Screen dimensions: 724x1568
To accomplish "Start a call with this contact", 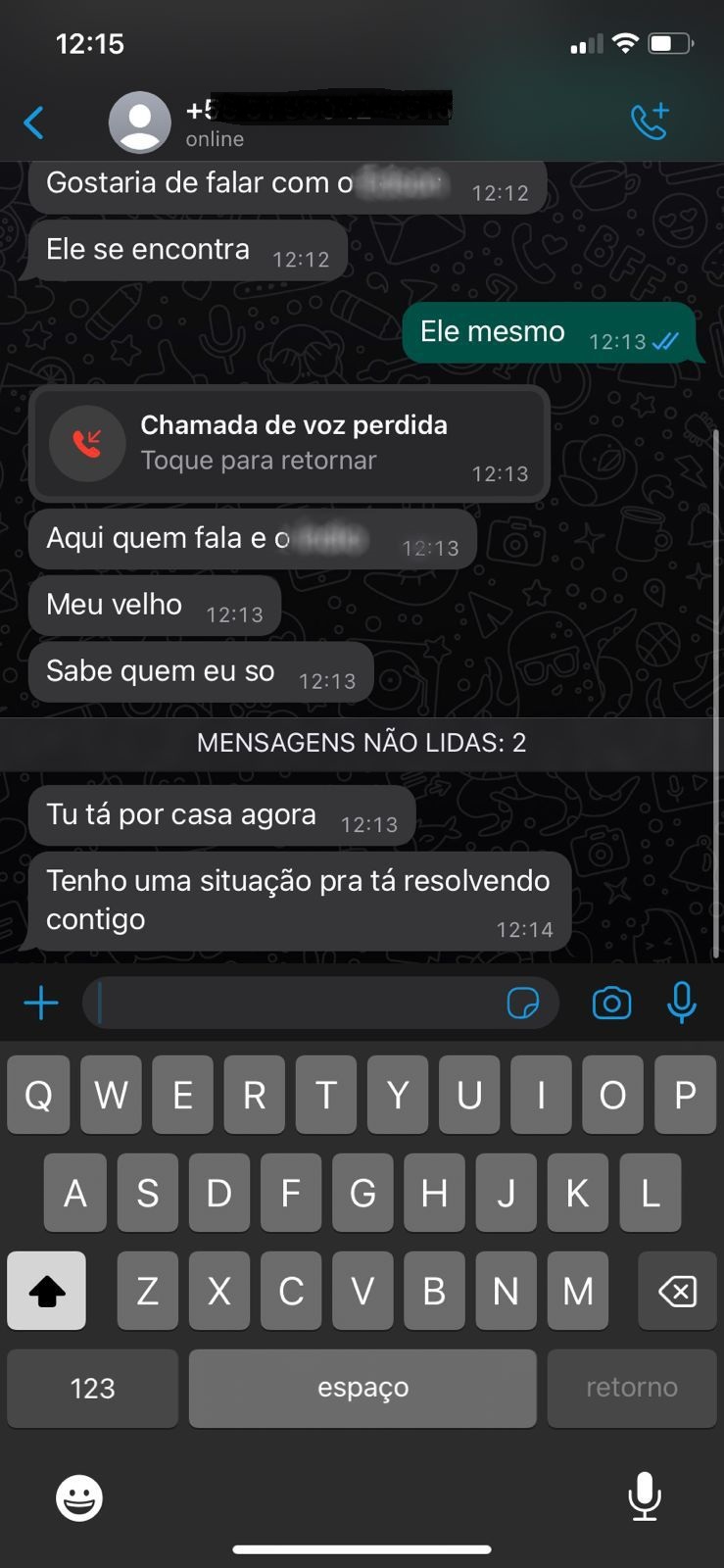I will point(650,122).
